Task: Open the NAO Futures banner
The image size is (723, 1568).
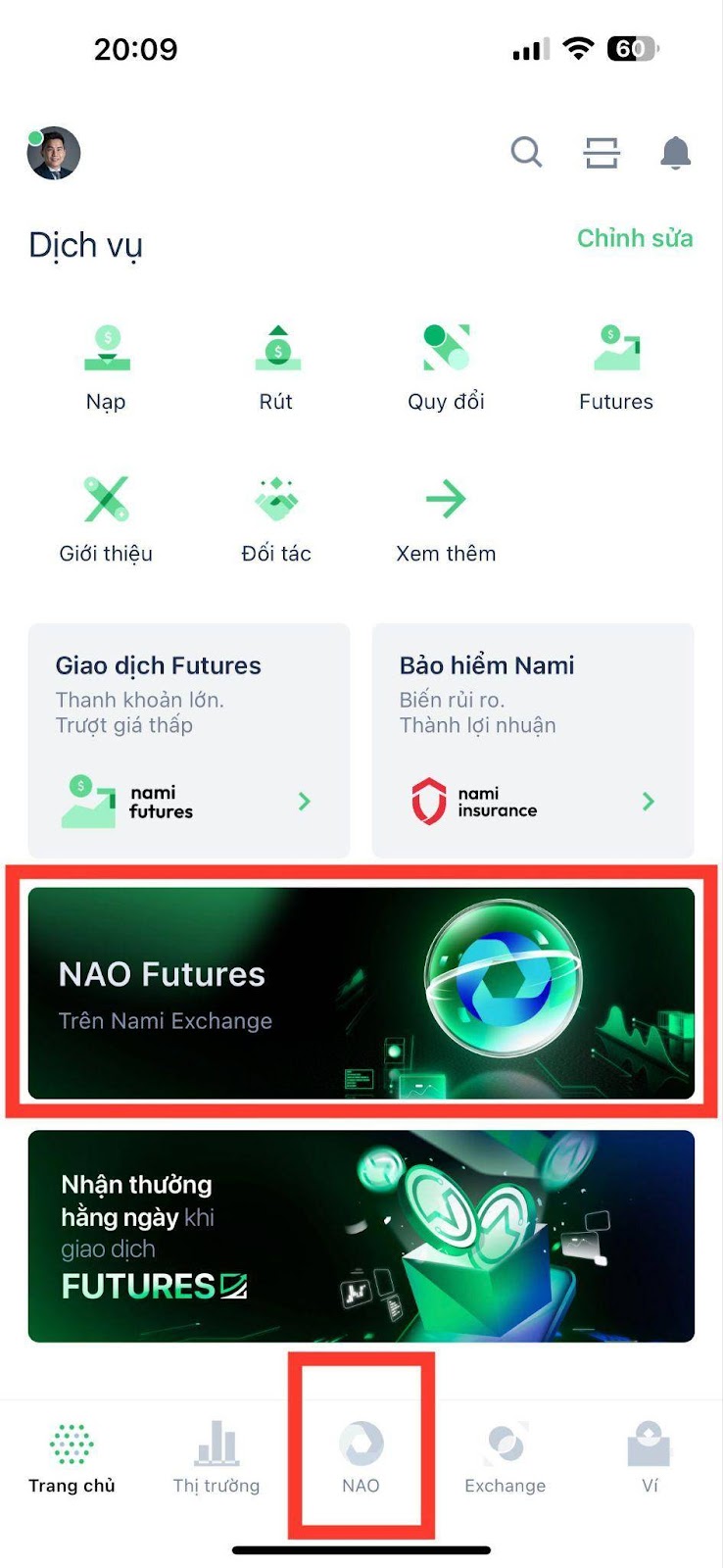Action: (x=361, y=993)
